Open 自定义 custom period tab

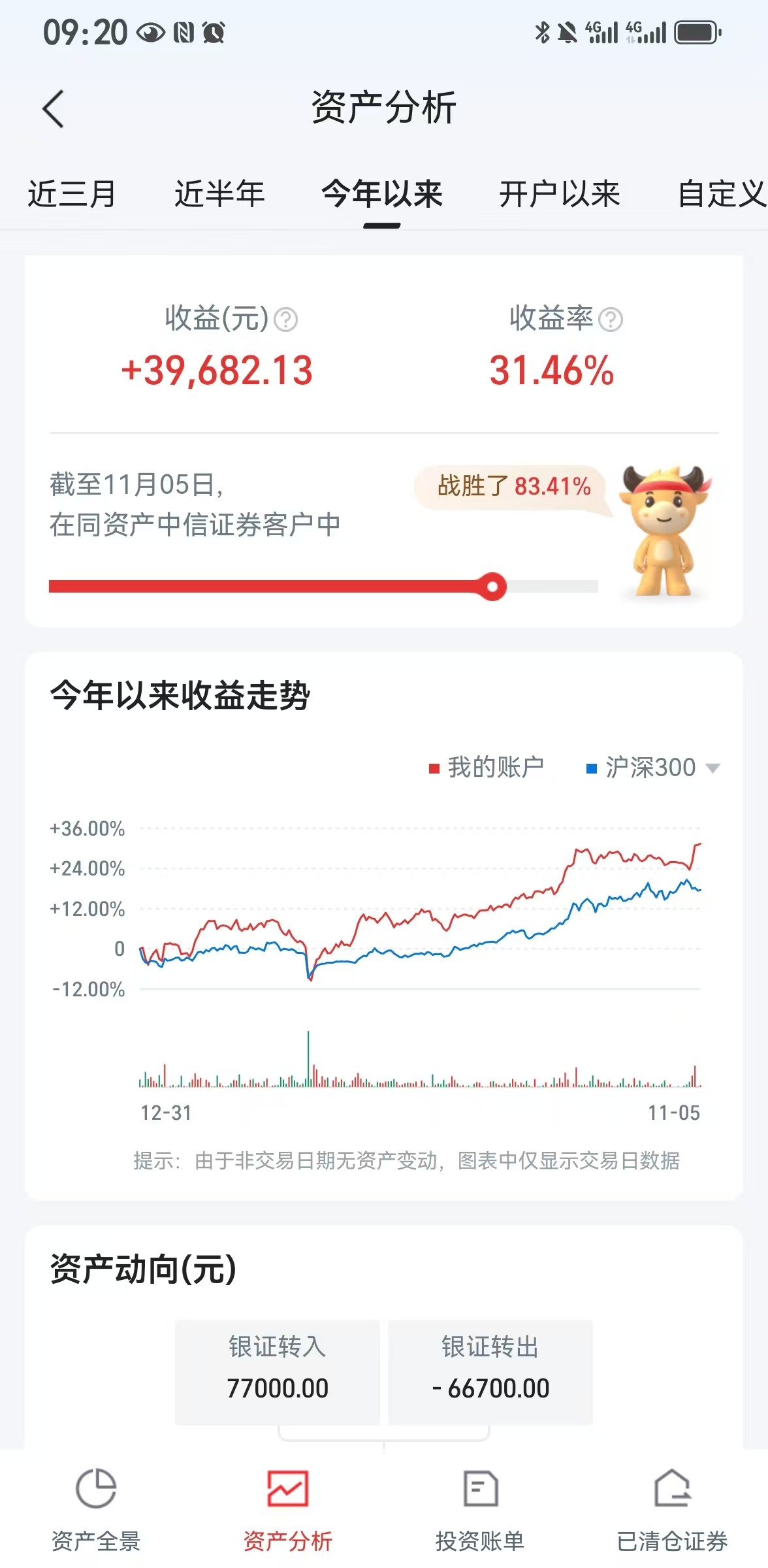click(721, 194)
